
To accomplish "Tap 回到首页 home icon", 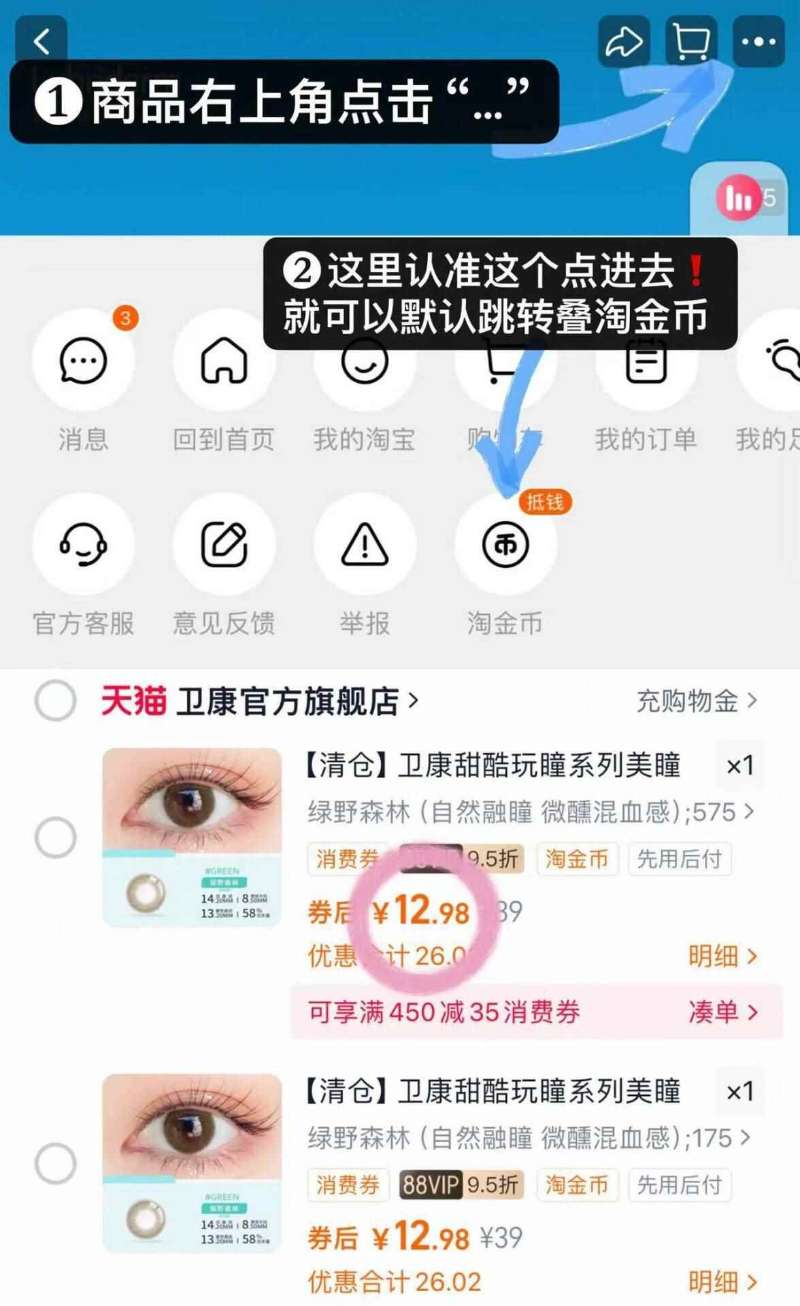I will click(x=224, y=363).
